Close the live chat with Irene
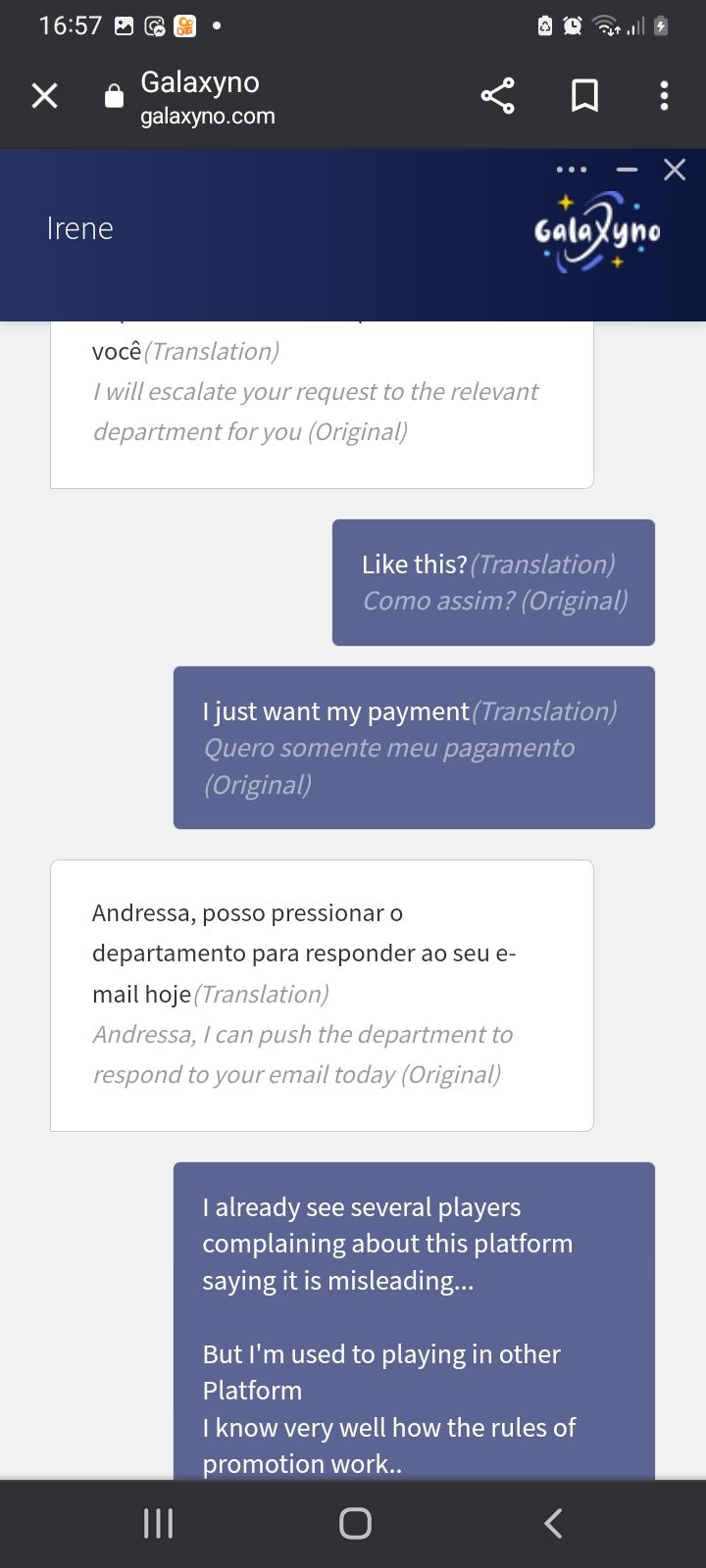706x1568 pixels. 675,170
